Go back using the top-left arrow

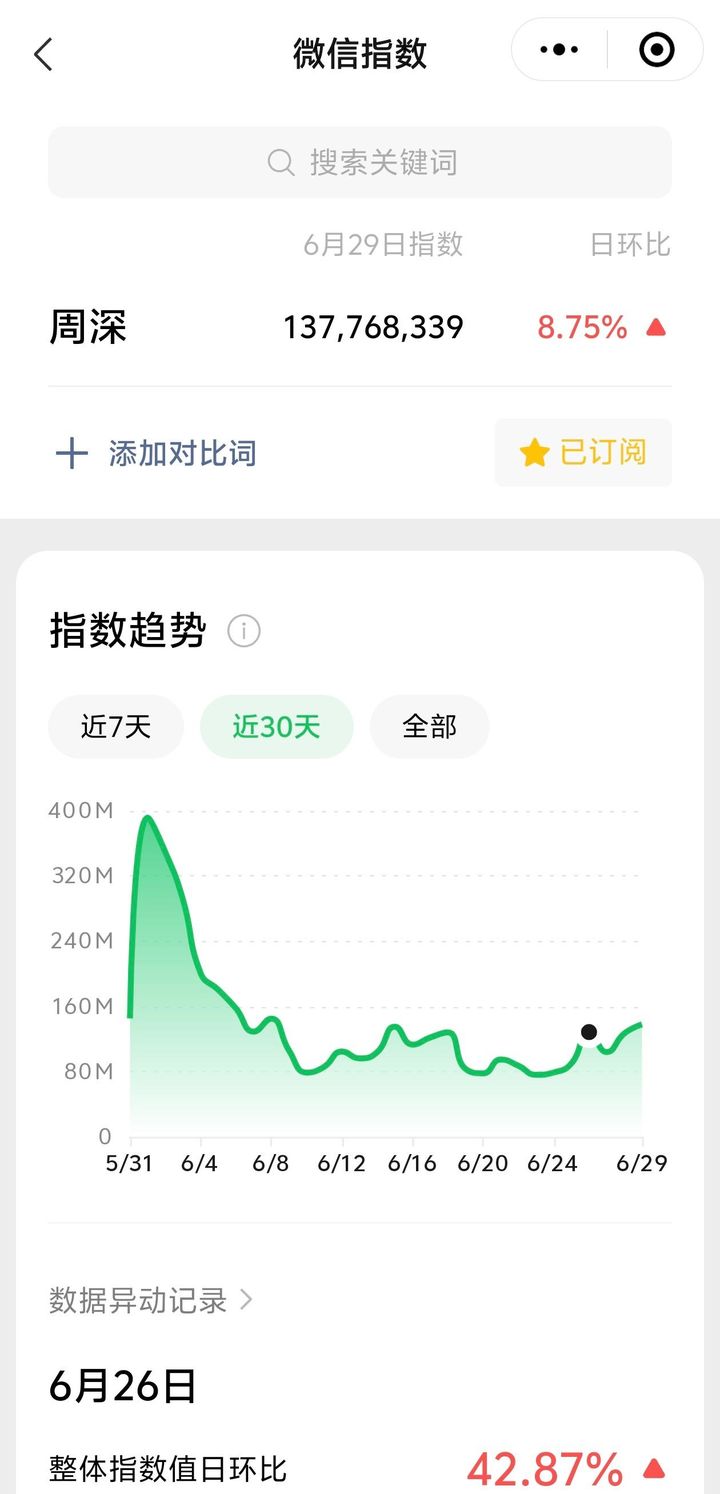point(43,54)
